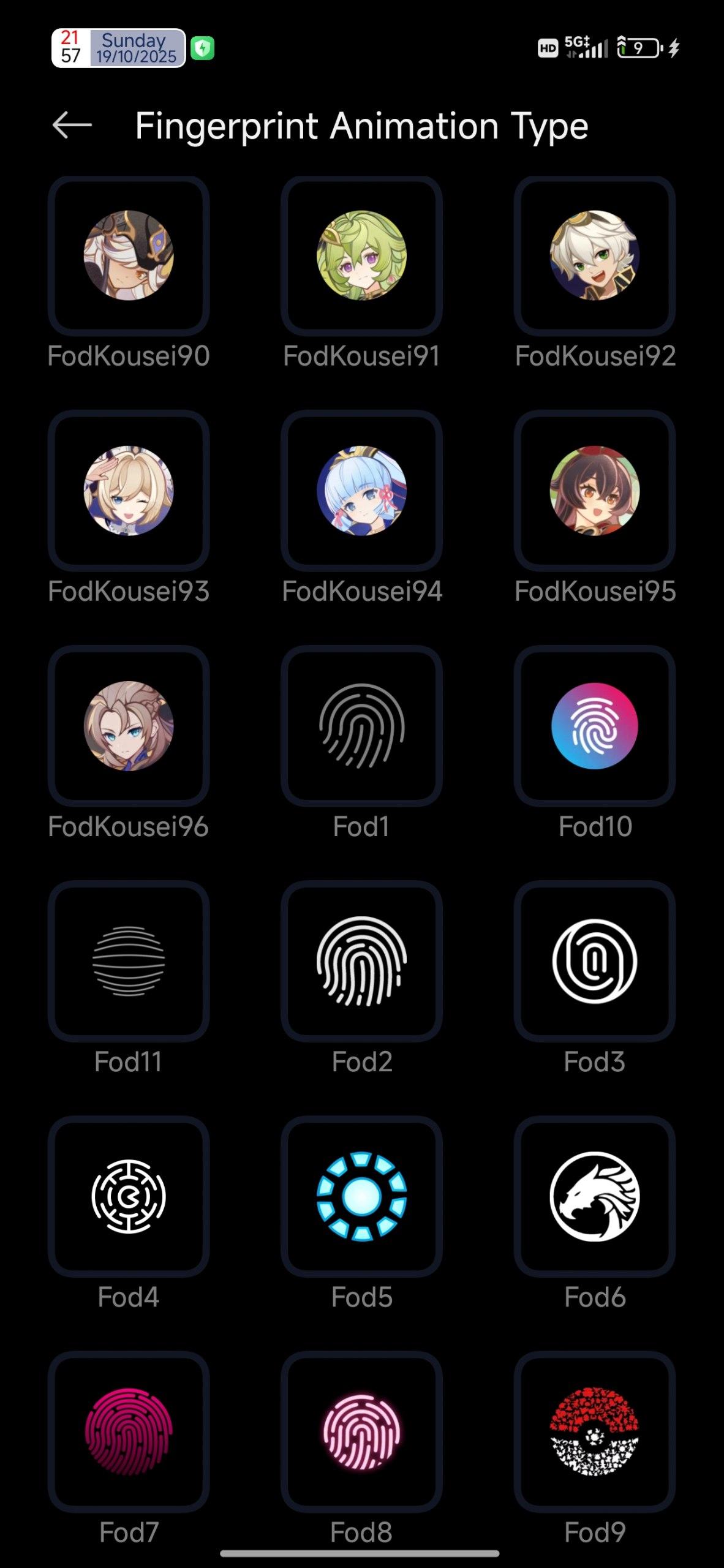Pick the Fod10 gradient fingerprint
The height and width of the screenshot is (1568, 724).
click(x=594, y=726)
